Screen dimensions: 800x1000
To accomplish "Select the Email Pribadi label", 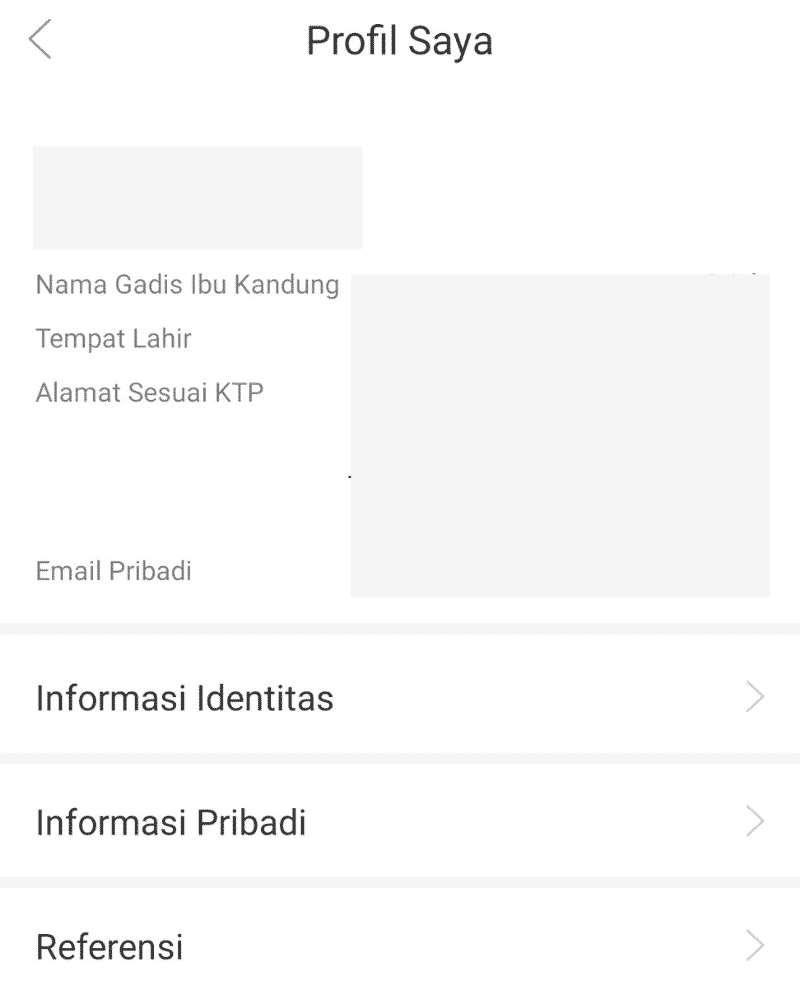I will tap(113, 571).
